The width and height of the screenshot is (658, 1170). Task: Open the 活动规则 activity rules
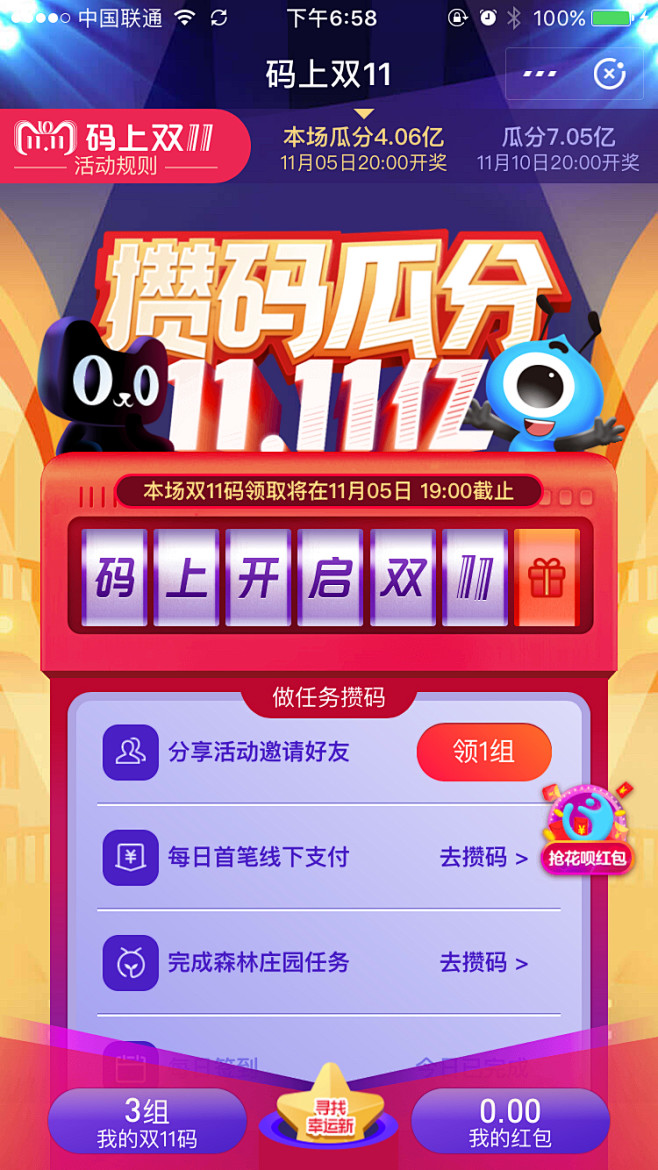point(115,165)
